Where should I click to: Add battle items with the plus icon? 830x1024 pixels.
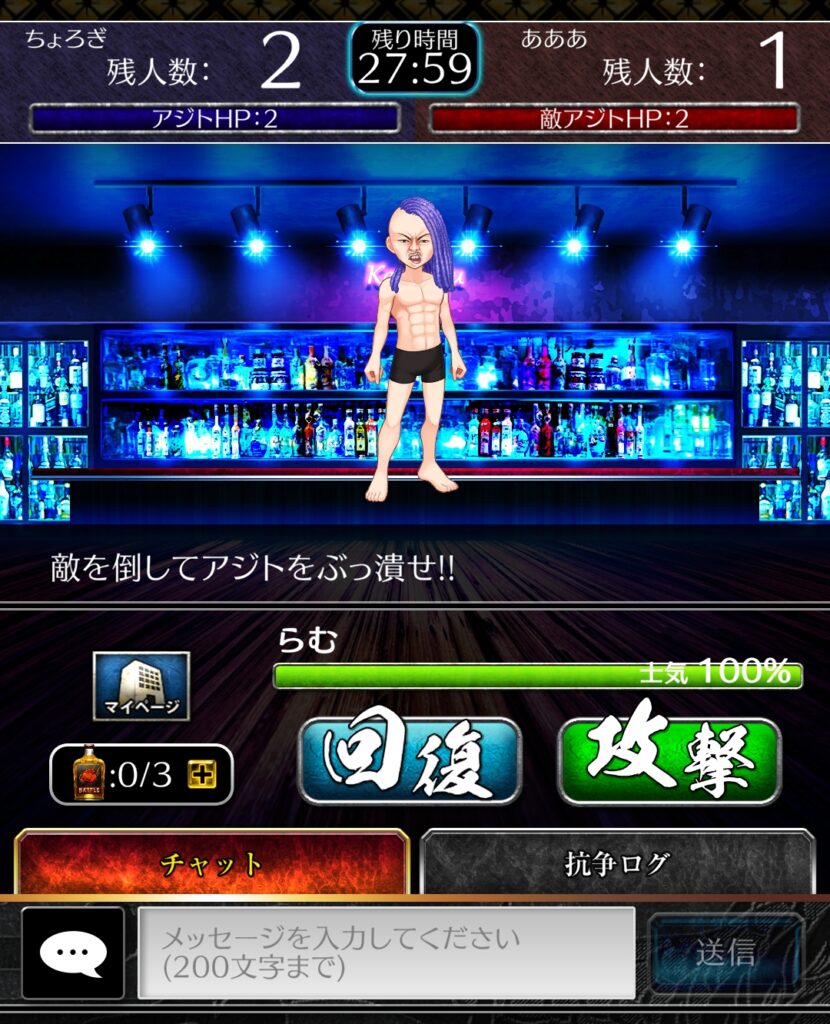pyautogui.click(x=201, y=775)
